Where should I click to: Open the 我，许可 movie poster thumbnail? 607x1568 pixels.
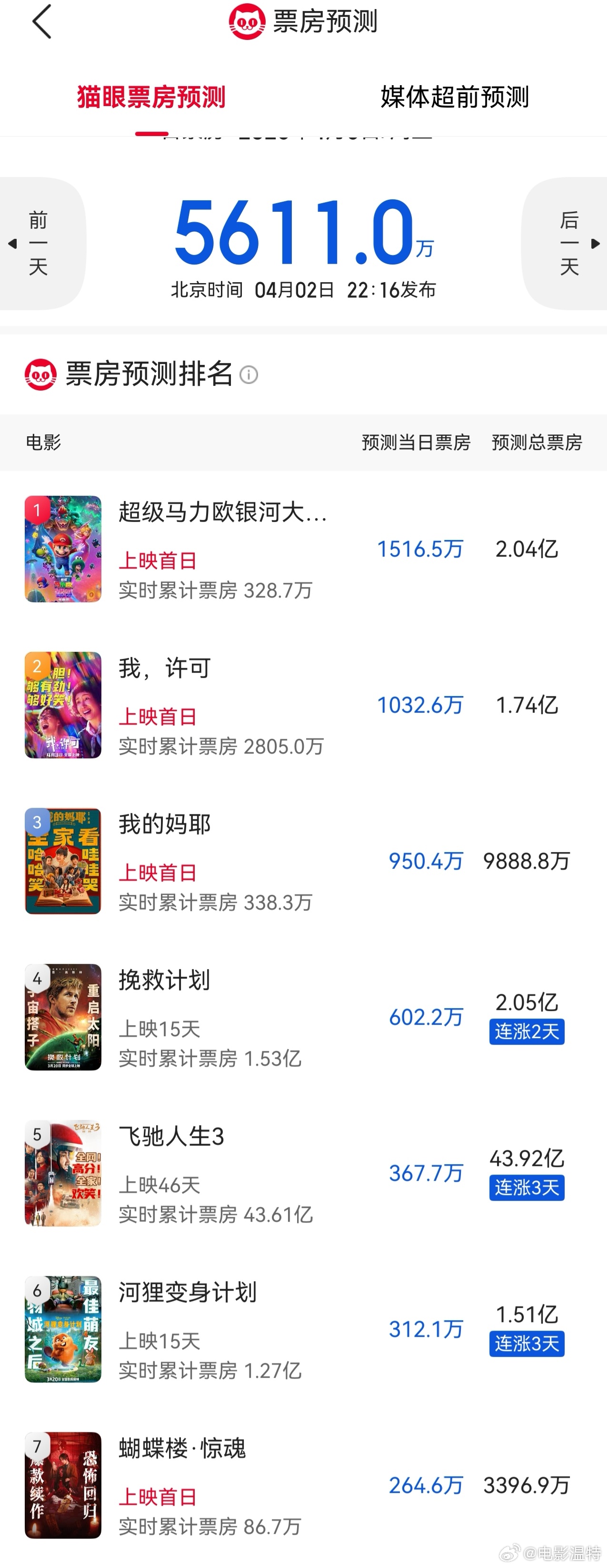tap(63, 705)
